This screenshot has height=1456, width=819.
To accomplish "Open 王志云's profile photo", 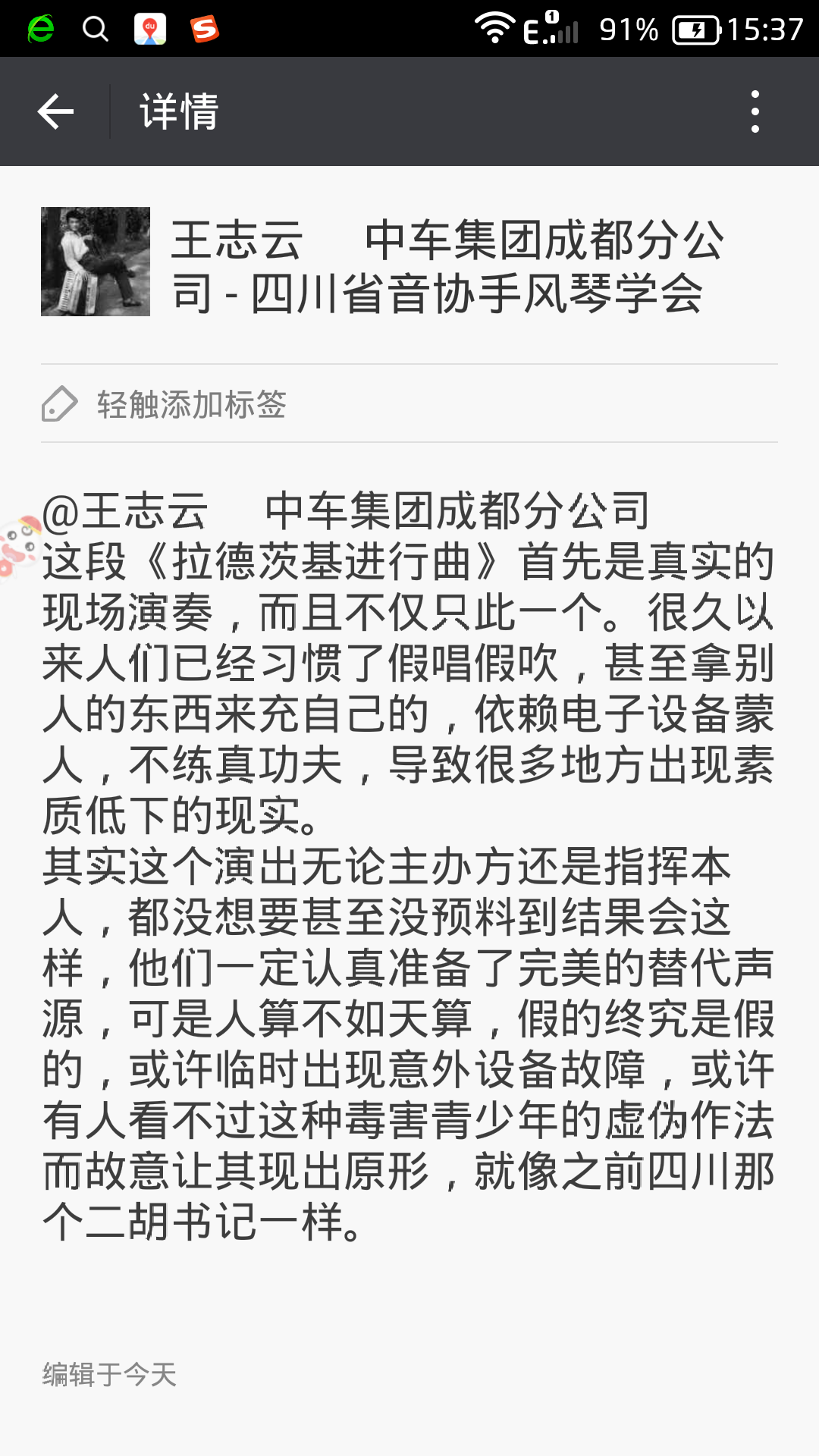I will click(x=96, y=262).
